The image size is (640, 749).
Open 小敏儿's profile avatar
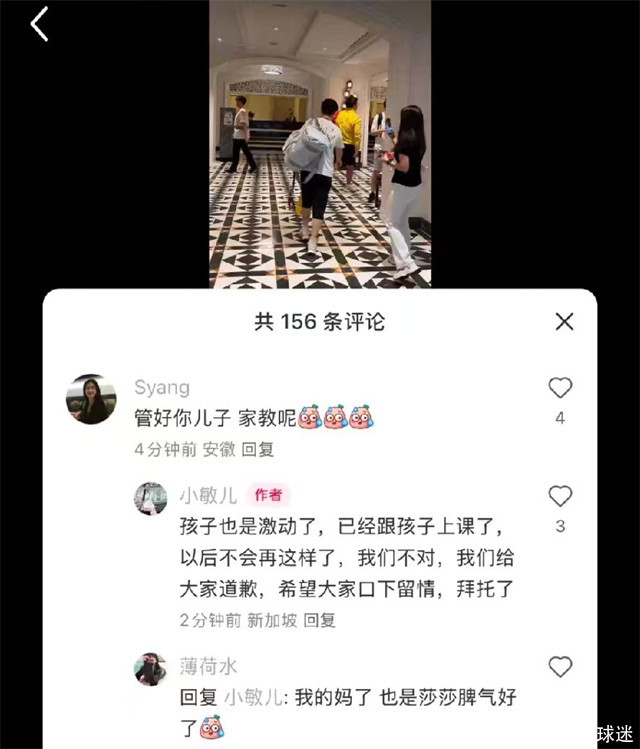pyautogui.click(x=151, y=498)
